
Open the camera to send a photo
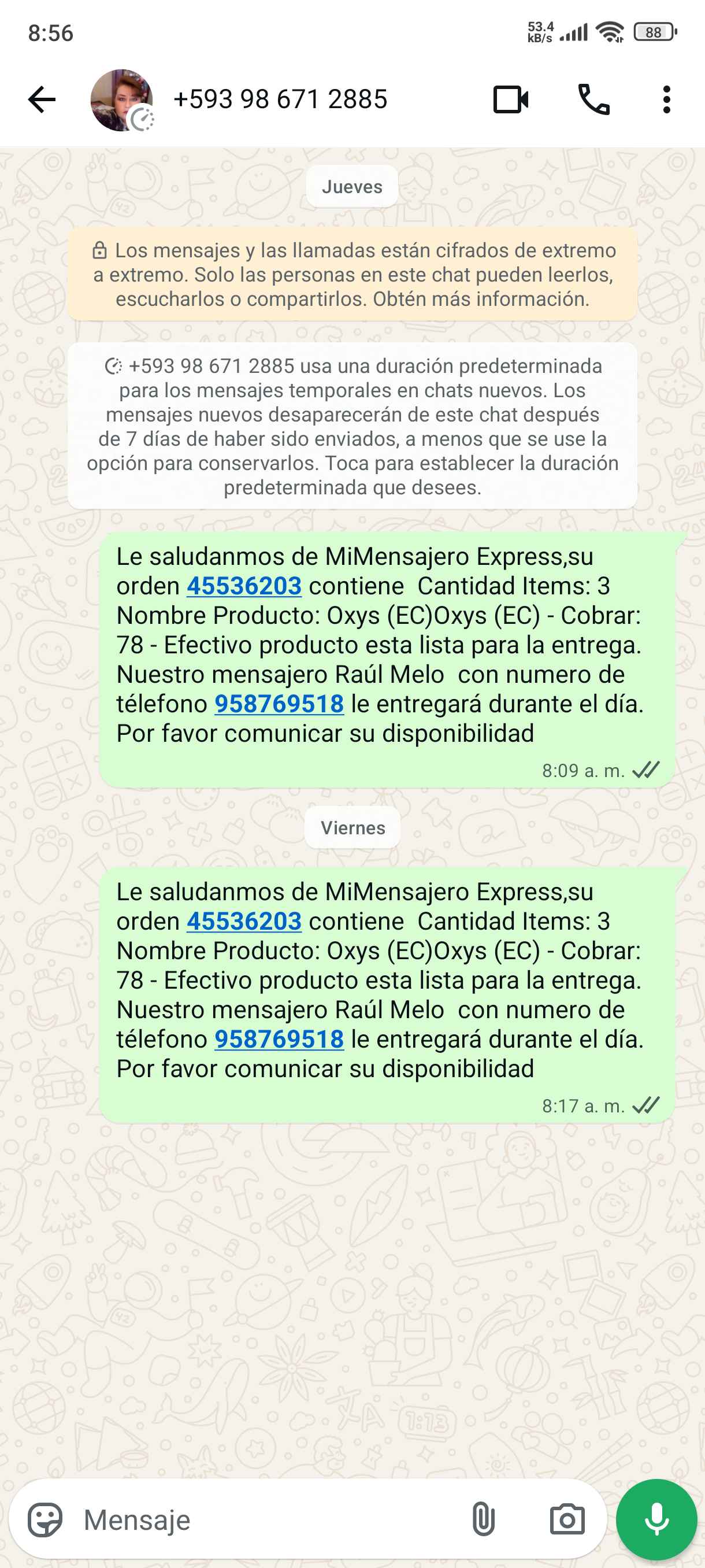(567, 1520)
